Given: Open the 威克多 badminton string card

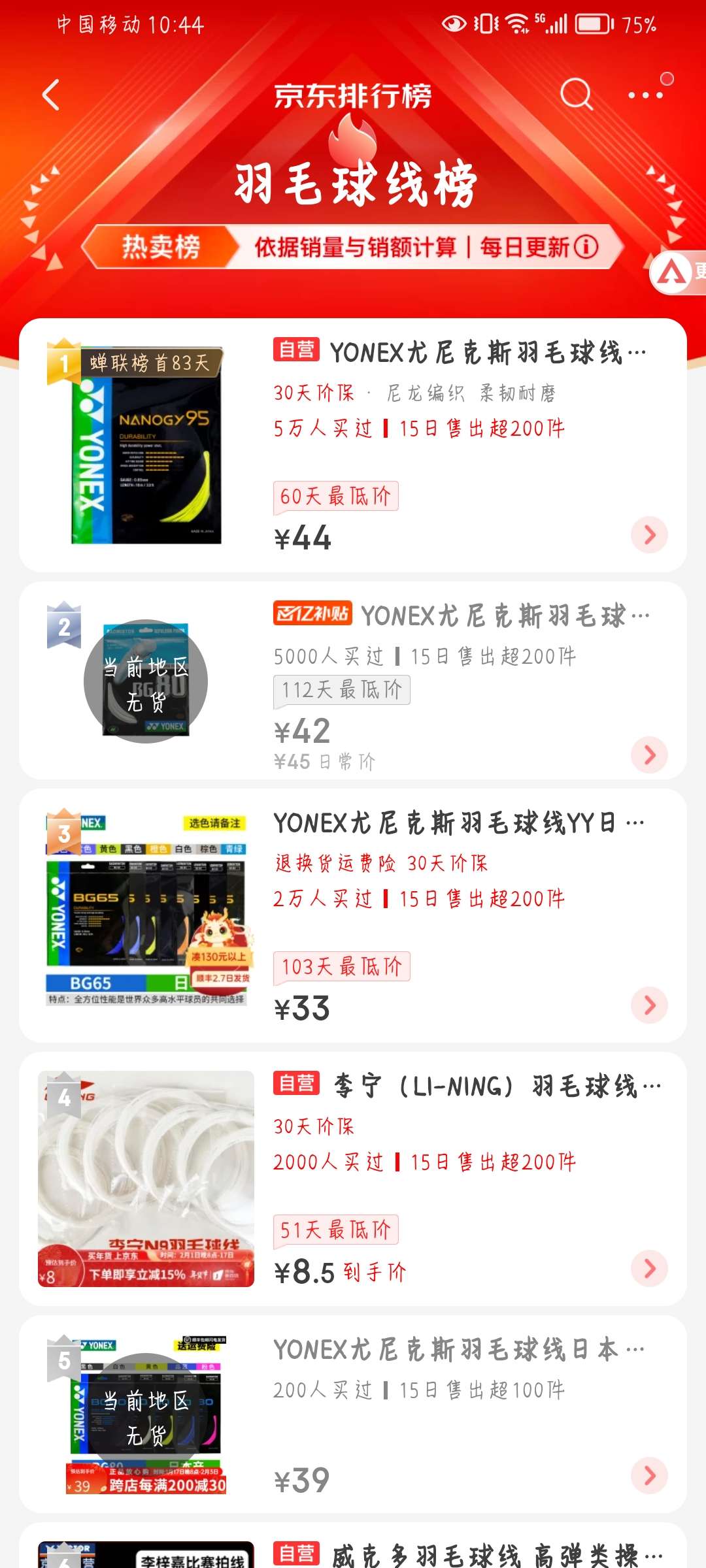Looking at the screenshot, I should [x=458, y=1554].
